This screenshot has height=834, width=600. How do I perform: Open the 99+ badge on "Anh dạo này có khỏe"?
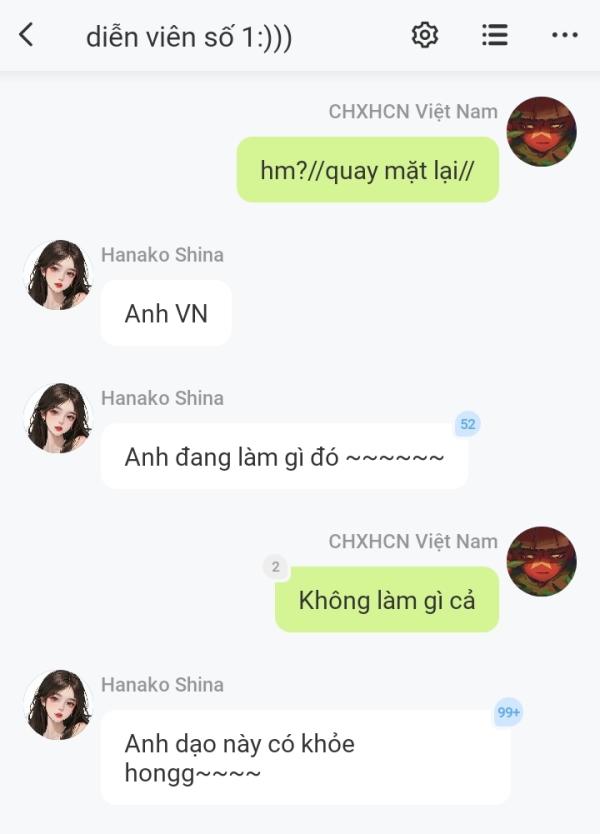pos(508,712)
